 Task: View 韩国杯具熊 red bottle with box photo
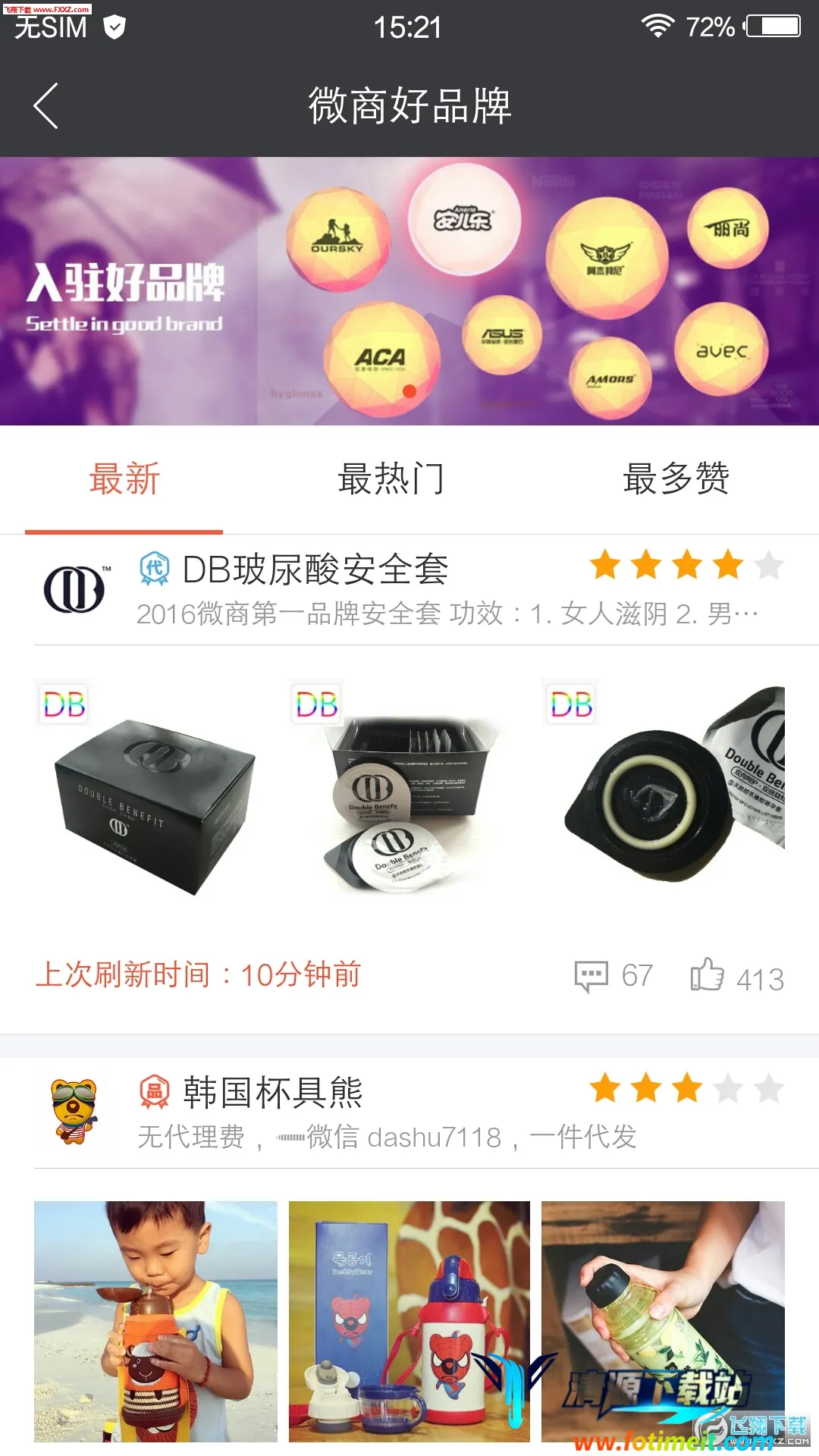[x=409, y=1321]
